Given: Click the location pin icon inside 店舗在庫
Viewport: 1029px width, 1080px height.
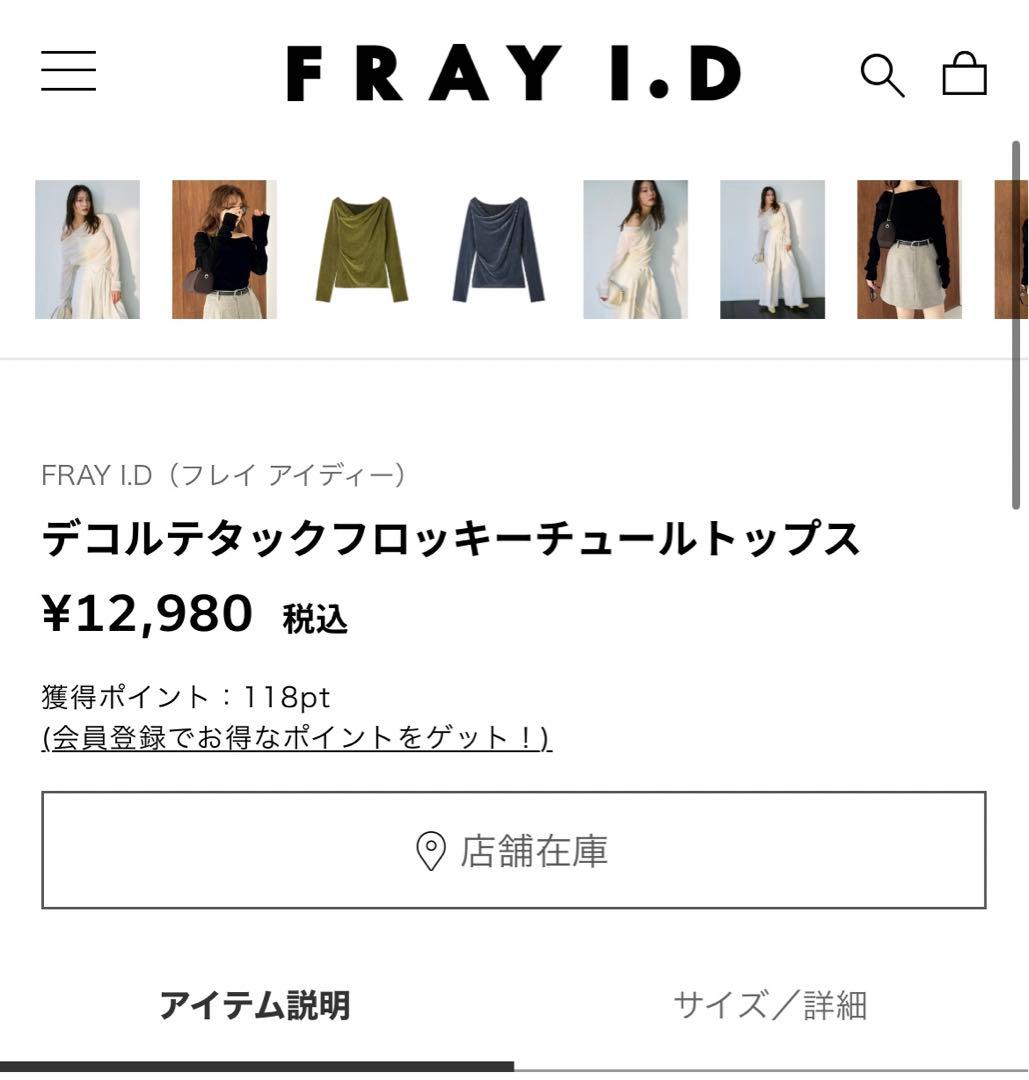Looking at the screenshot, I should pyautogui.click(x=430, y=852).
